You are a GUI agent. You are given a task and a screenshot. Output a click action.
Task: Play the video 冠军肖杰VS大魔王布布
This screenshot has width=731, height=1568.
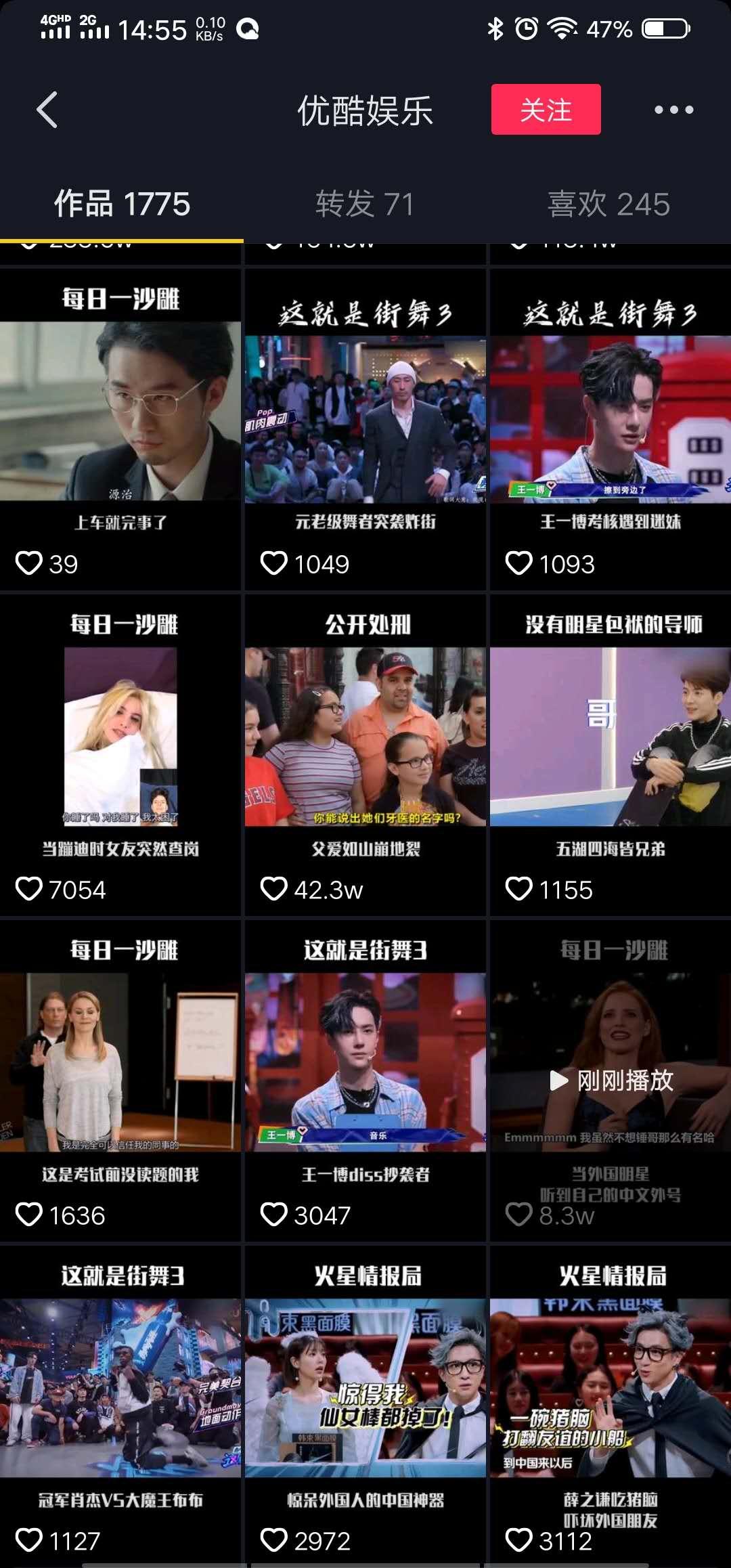120,1395
